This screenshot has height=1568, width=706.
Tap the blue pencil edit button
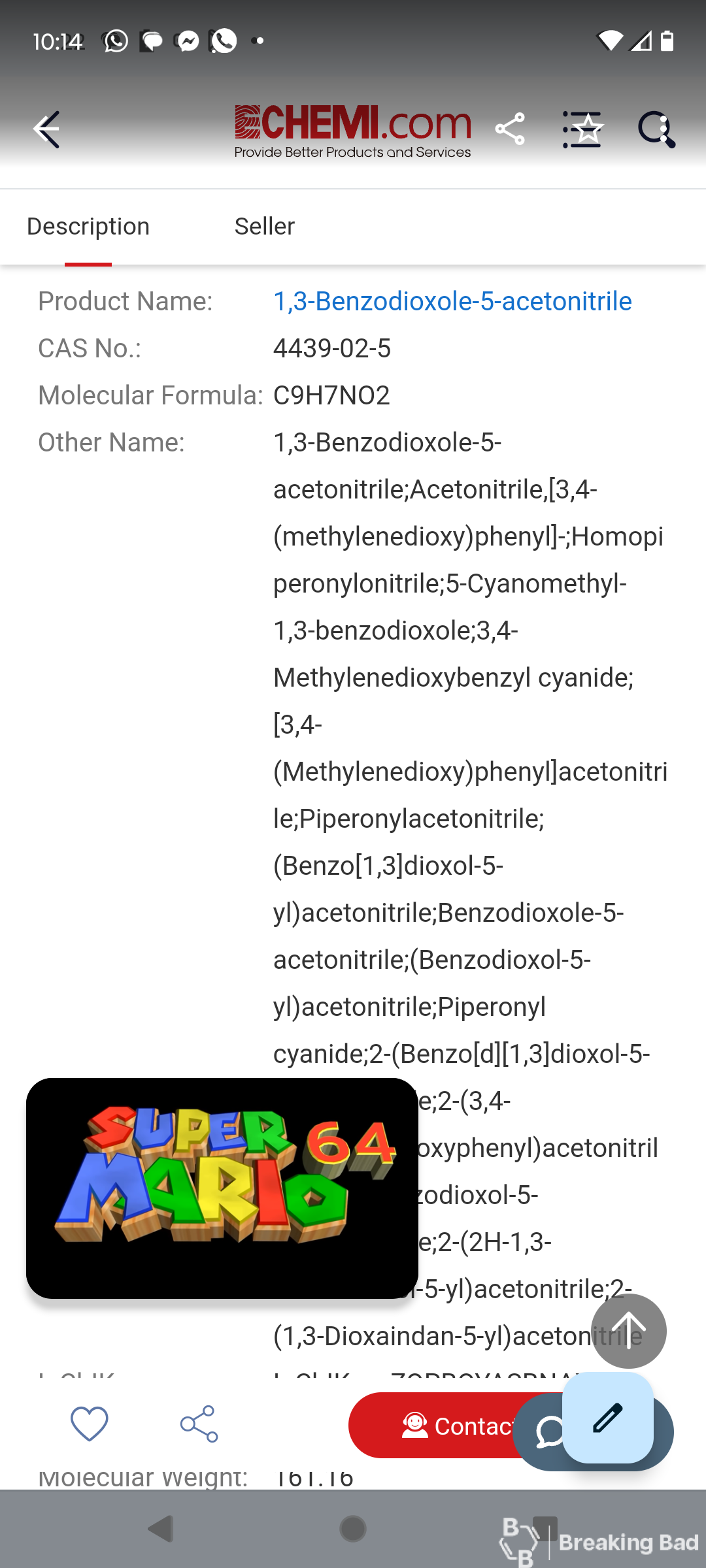click(x=608, y=1418)
